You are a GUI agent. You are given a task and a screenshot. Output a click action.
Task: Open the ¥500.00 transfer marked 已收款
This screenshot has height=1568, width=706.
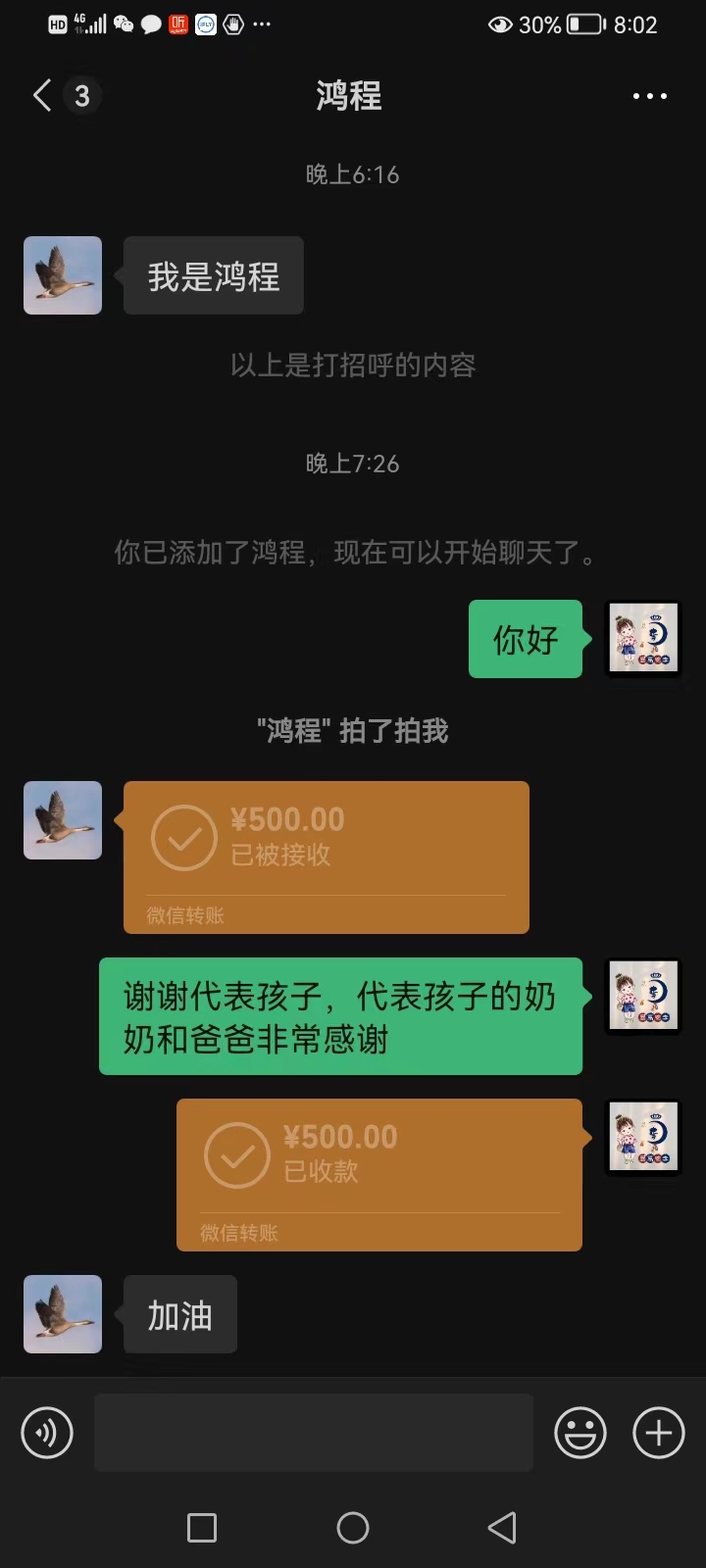coord(378,1174)
